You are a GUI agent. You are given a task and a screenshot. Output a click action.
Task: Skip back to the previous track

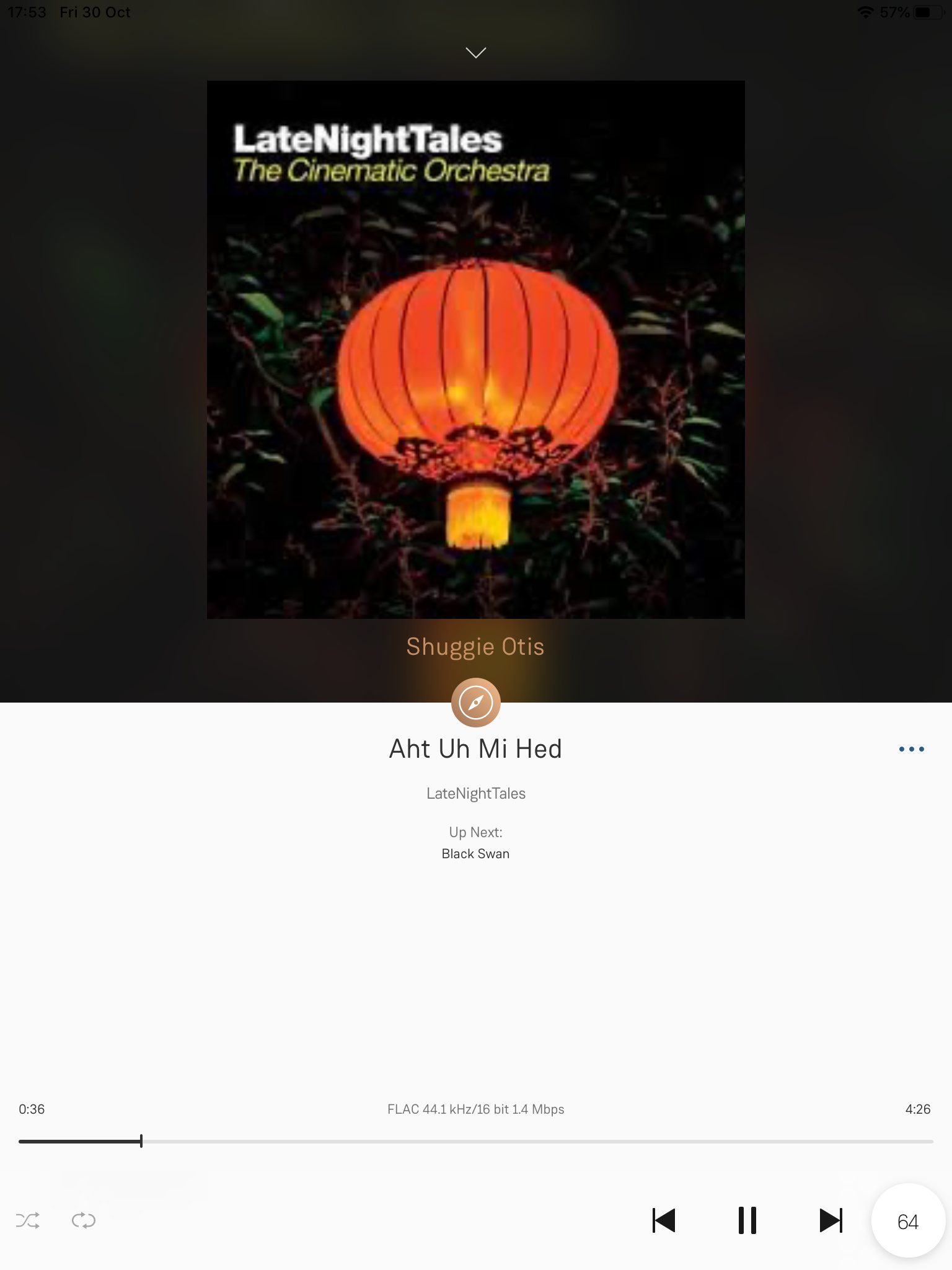coord(664,1221)
